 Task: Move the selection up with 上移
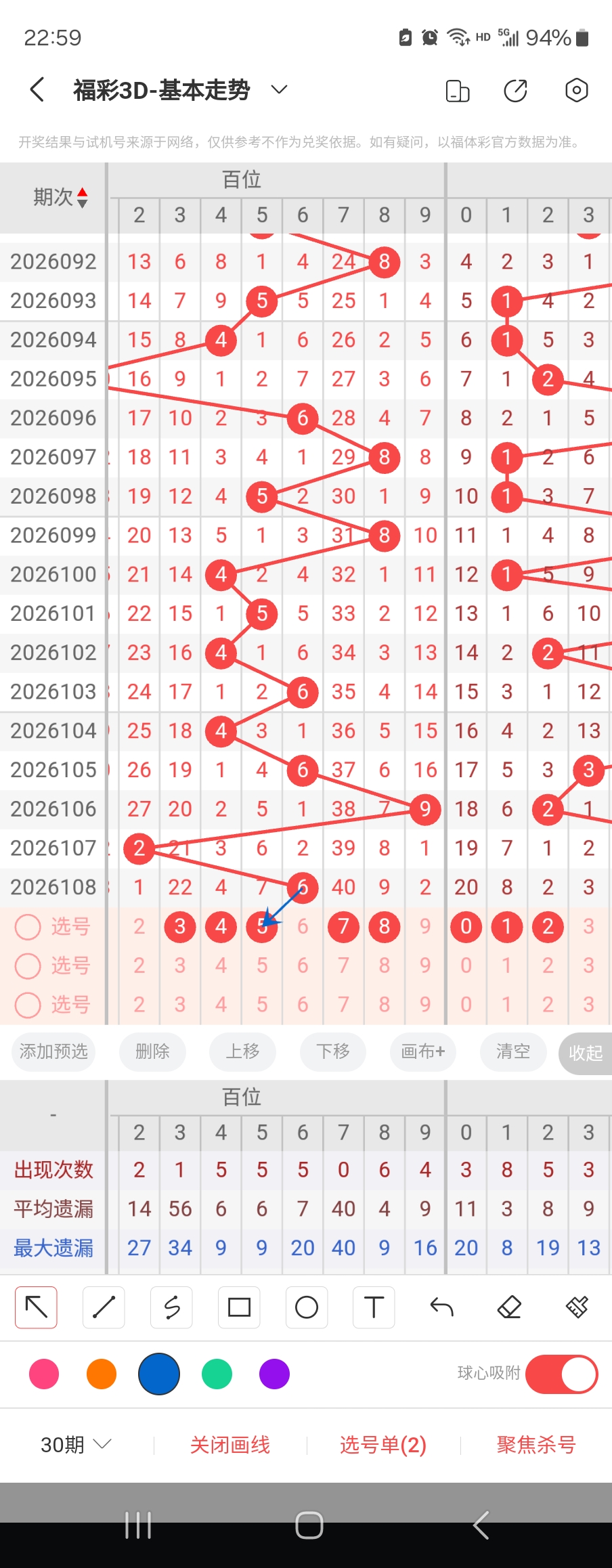coord(242,1051)
